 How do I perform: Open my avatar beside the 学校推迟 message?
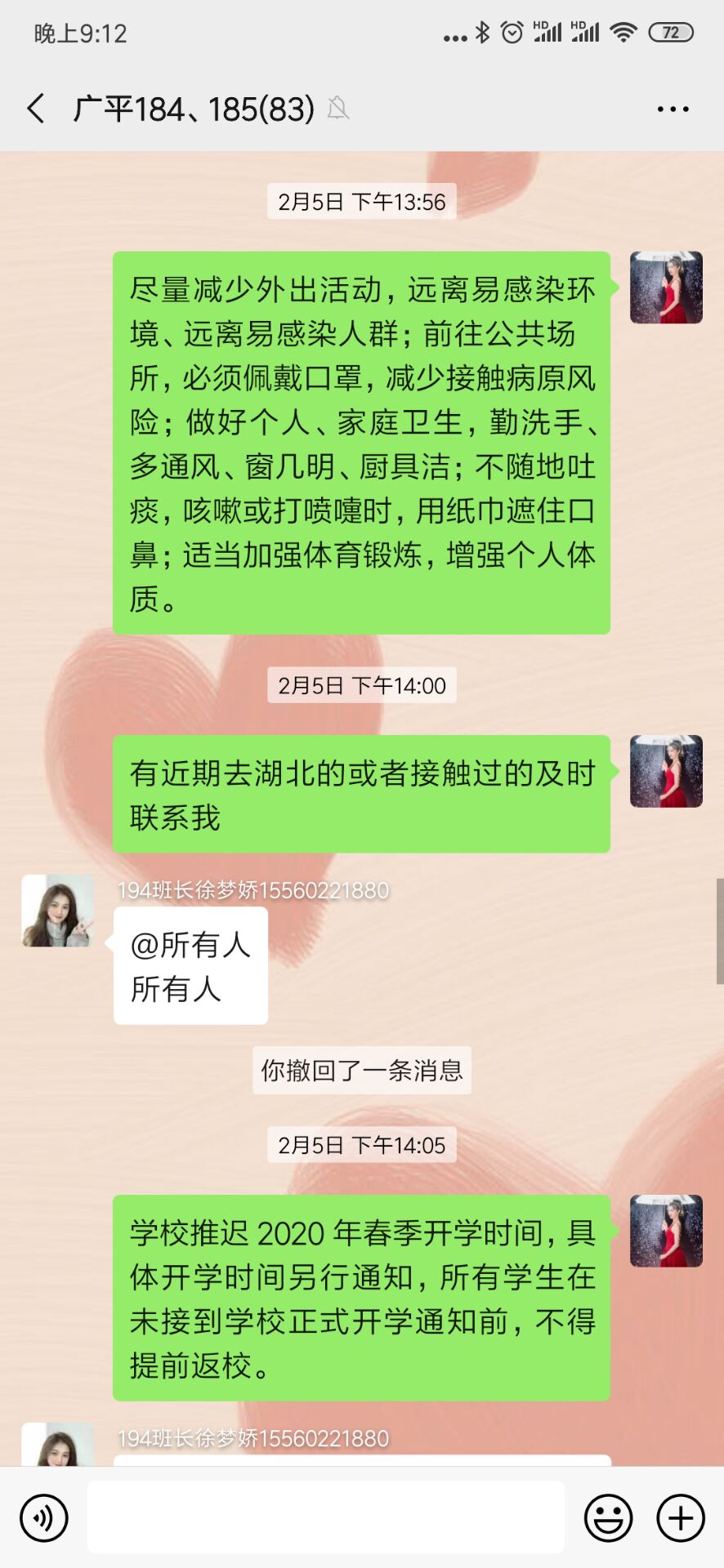pyautogui.click(x=666, y=1231)
